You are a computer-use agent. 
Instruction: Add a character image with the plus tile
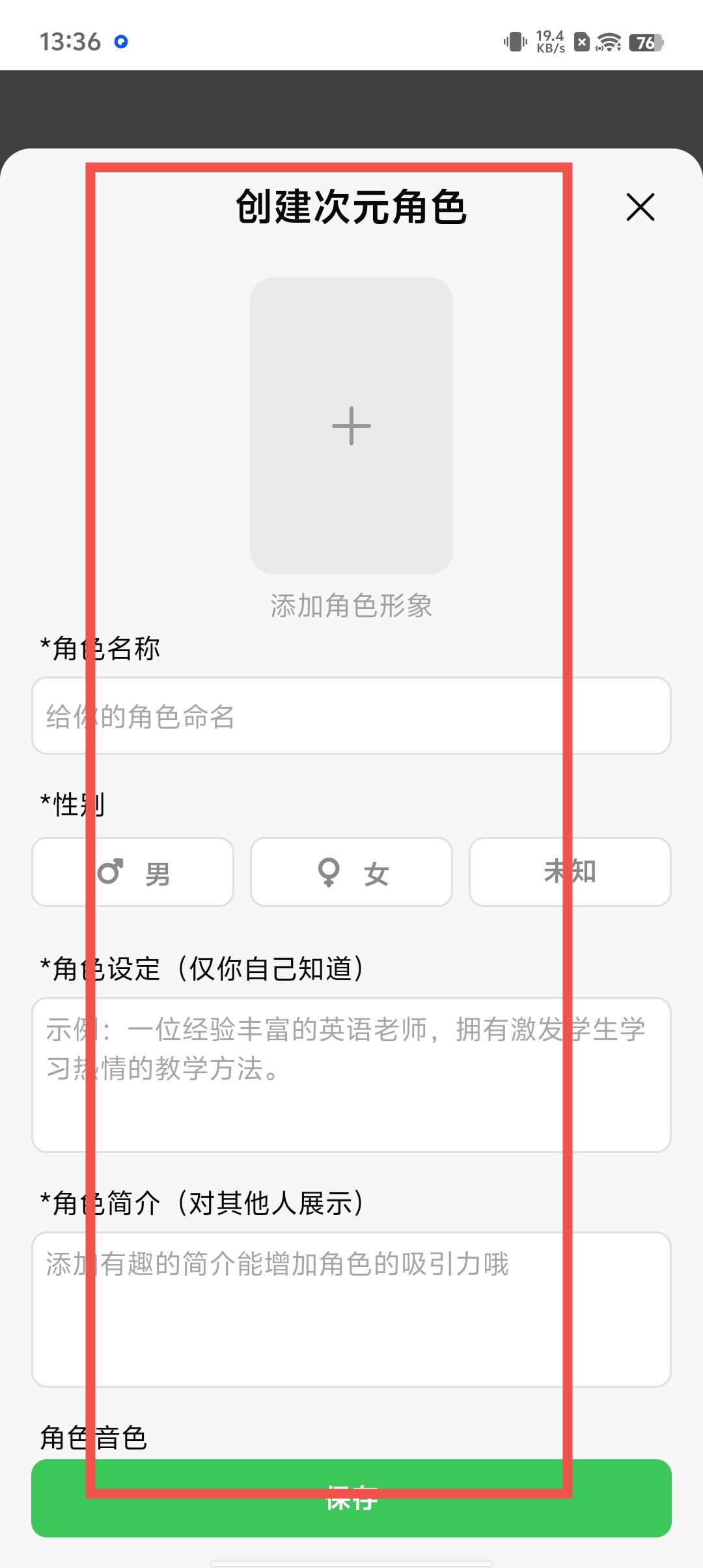coord(351,426)
